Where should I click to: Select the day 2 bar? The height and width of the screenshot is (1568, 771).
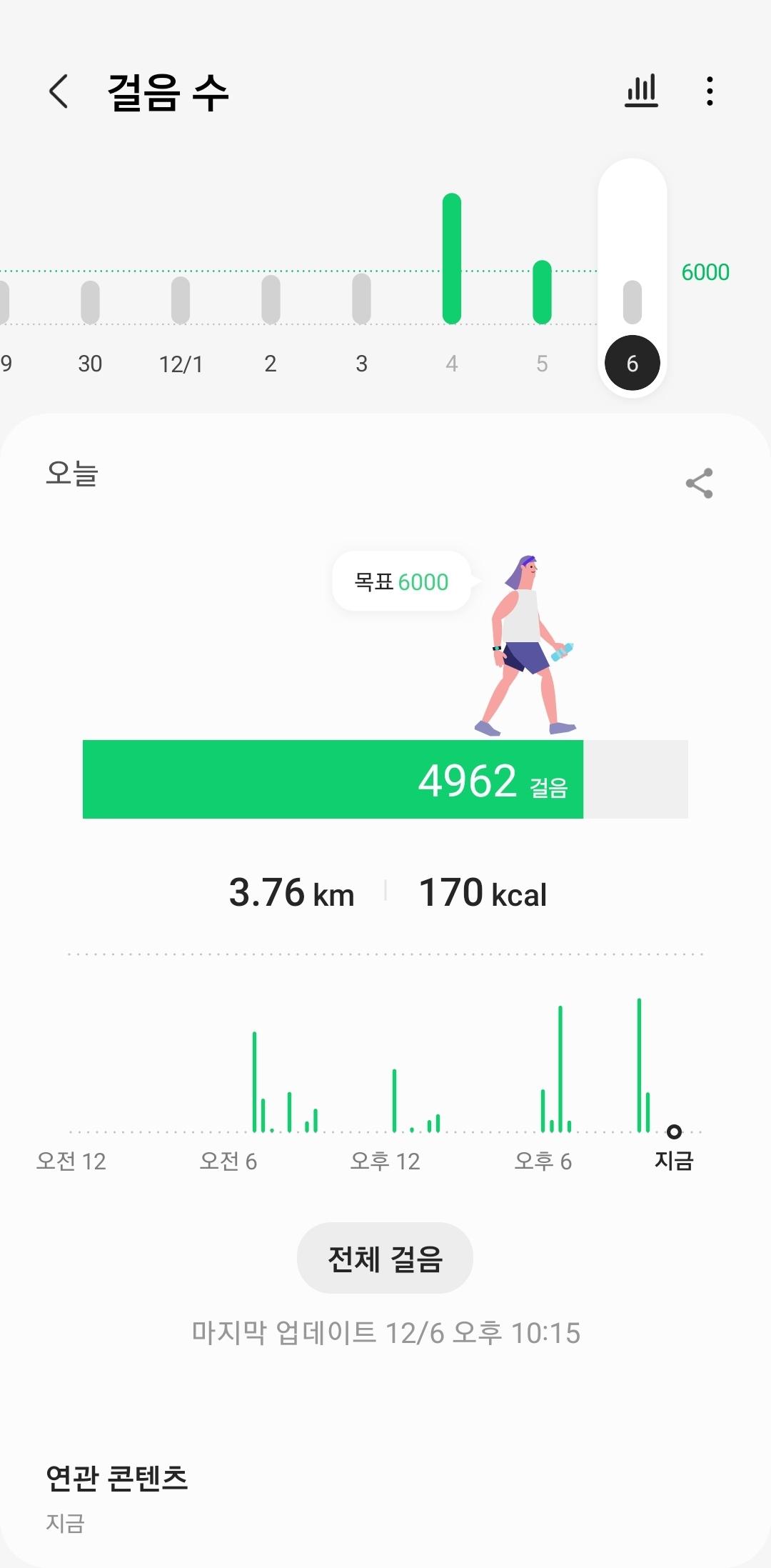pos(271,300)
